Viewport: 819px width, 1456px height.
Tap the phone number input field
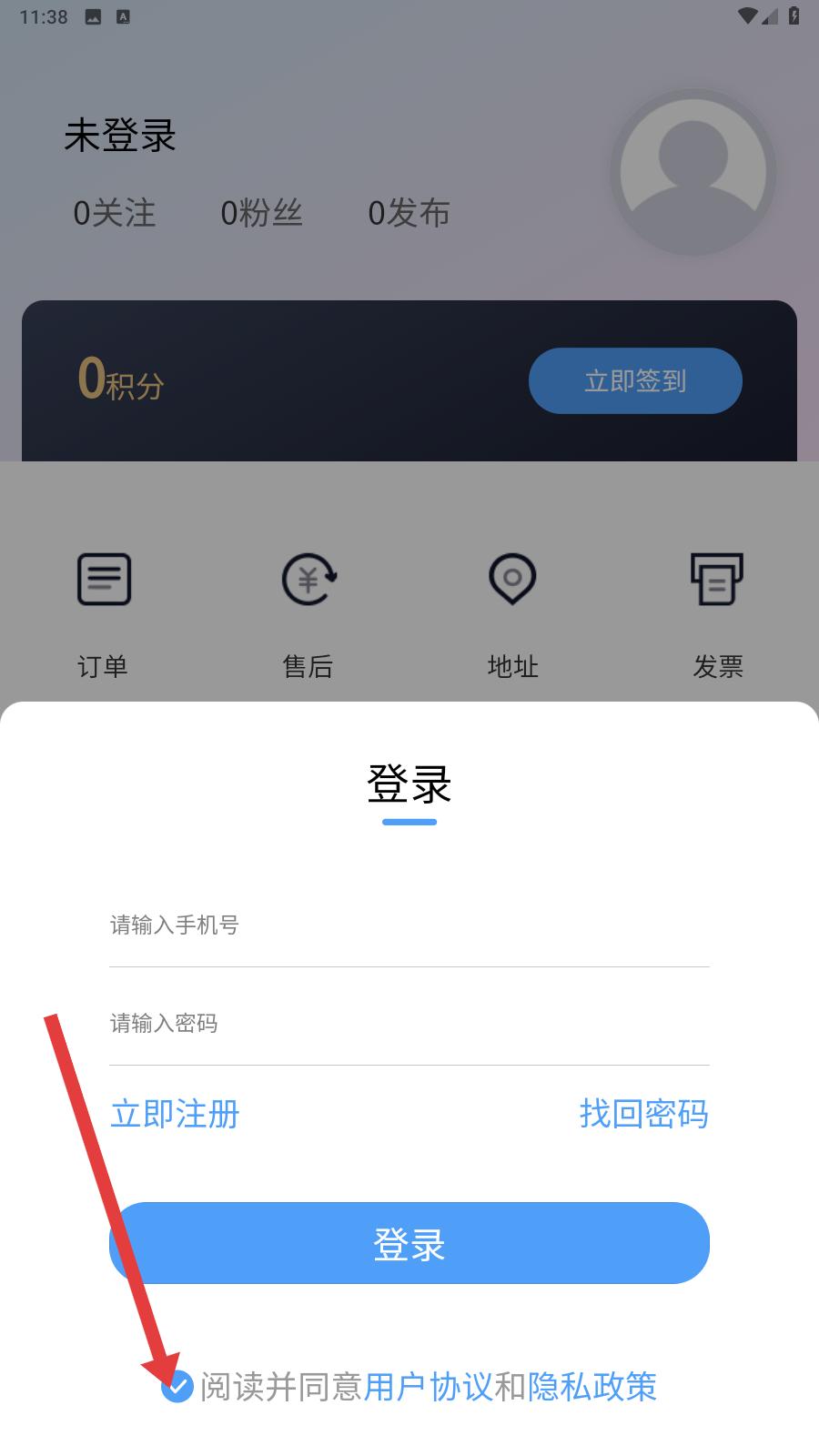pyautogui.click(x=409, y=925)
